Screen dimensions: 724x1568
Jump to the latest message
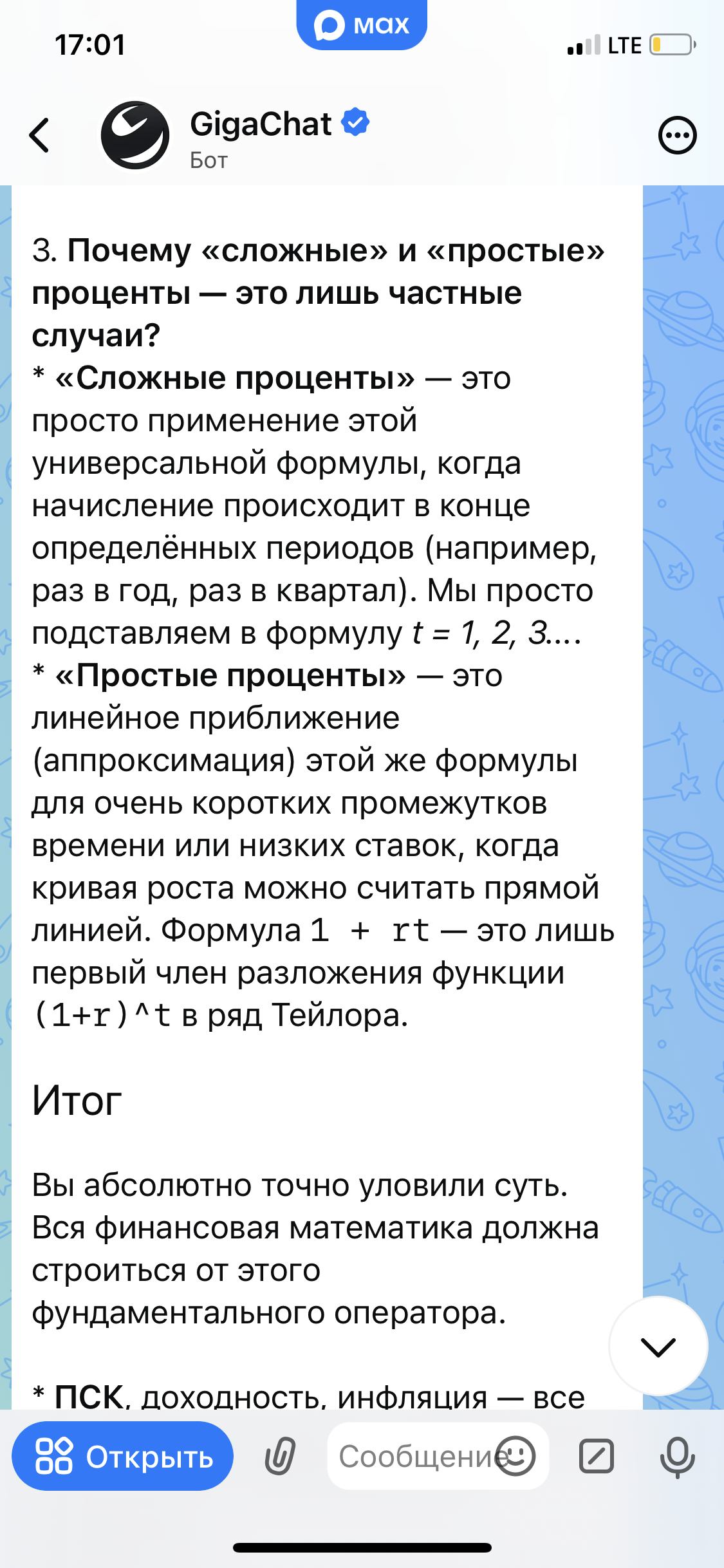(658, 1347)
